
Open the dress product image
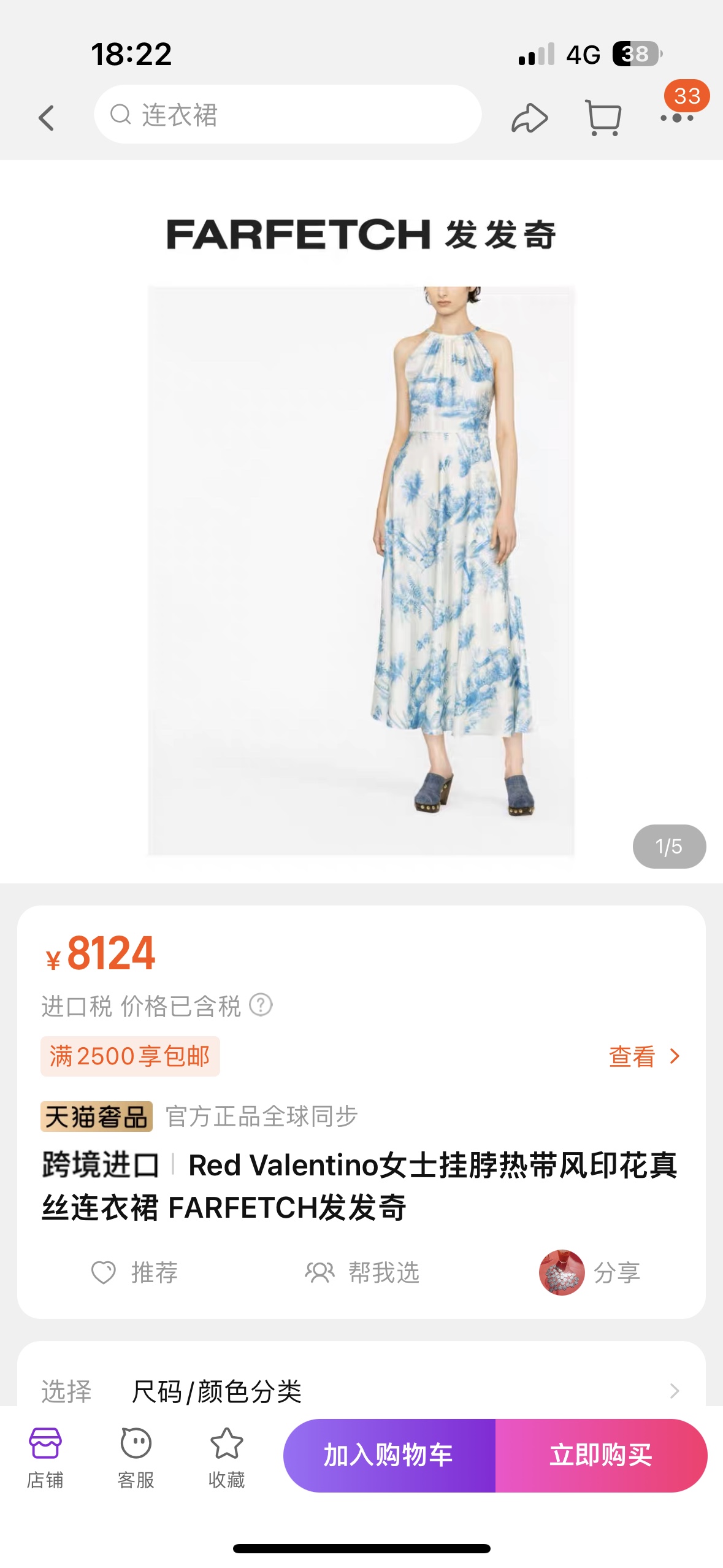[x=361, y=571]
